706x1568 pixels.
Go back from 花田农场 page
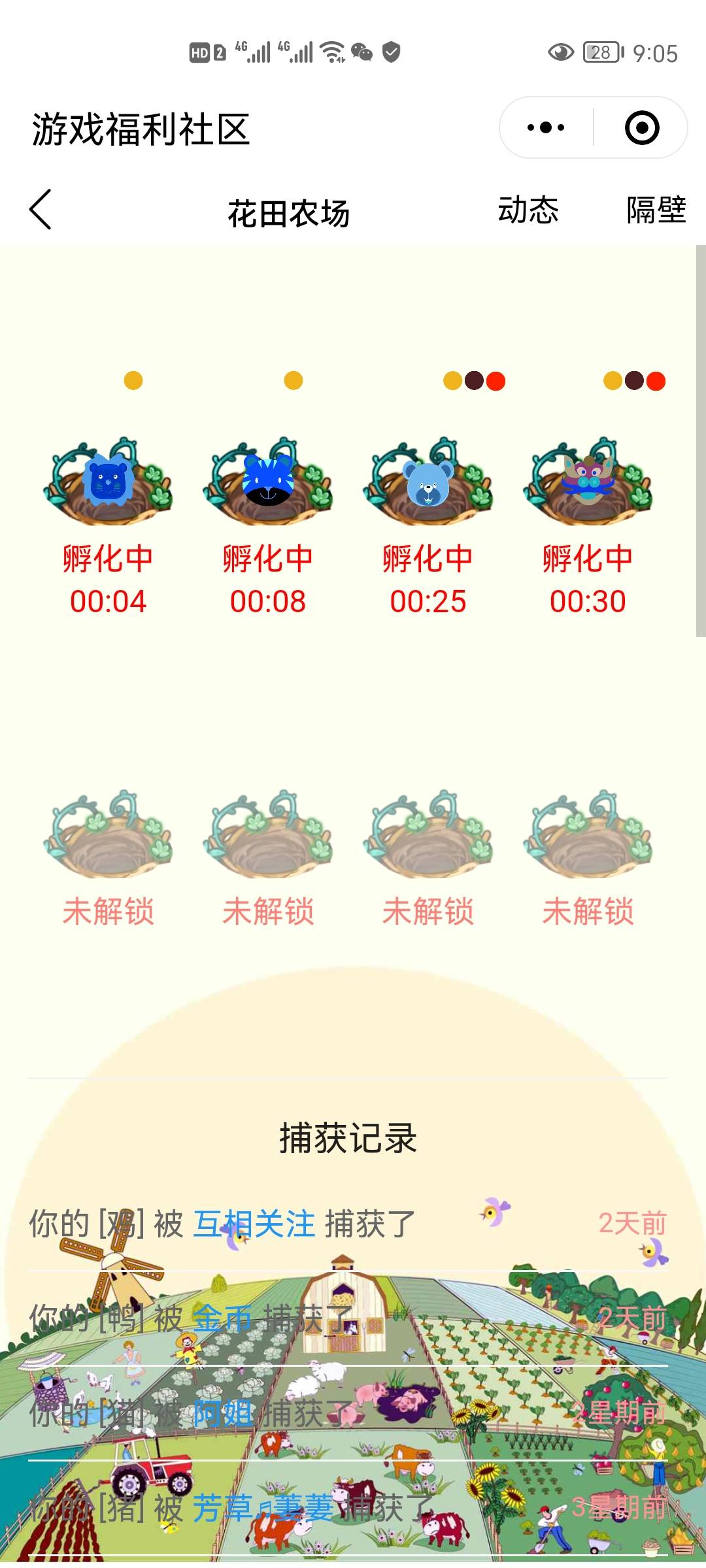tap(41, 210)
